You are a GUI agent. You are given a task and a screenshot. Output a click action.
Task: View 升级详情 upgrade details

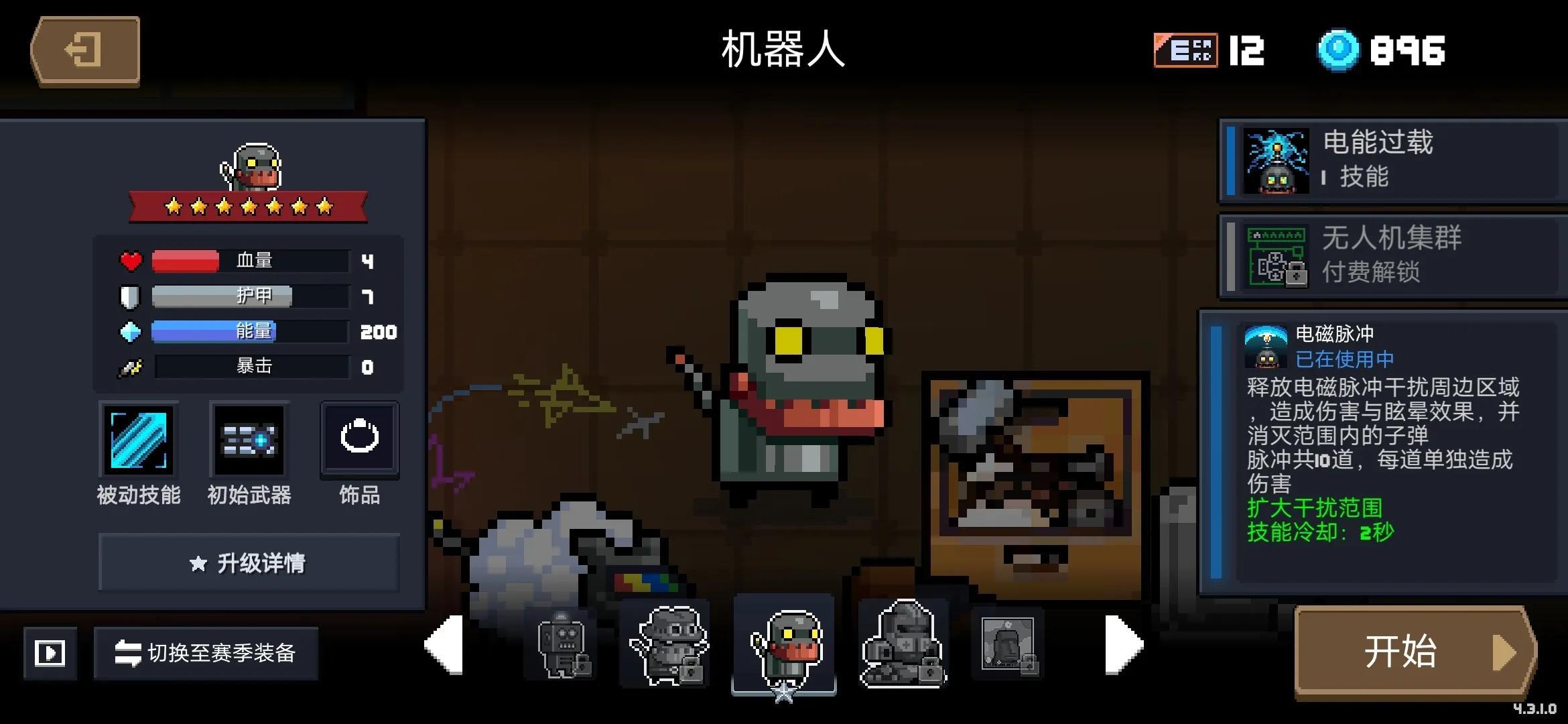point(249,563)
